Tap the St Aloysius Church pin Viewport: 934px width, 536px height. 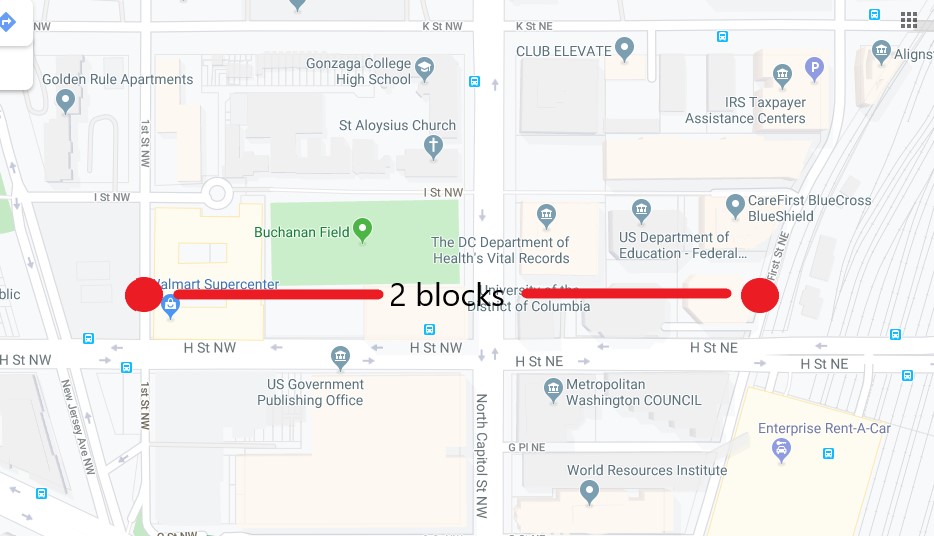[x=433, y=147]
